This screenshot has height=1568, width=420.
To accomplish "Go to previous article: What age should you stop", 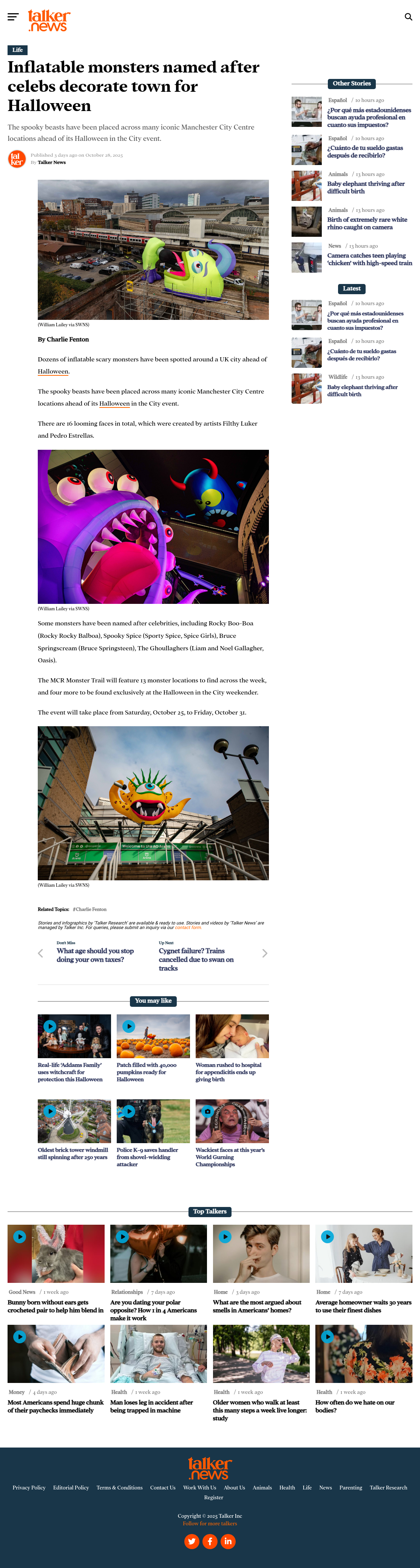I will click(95, 955).
